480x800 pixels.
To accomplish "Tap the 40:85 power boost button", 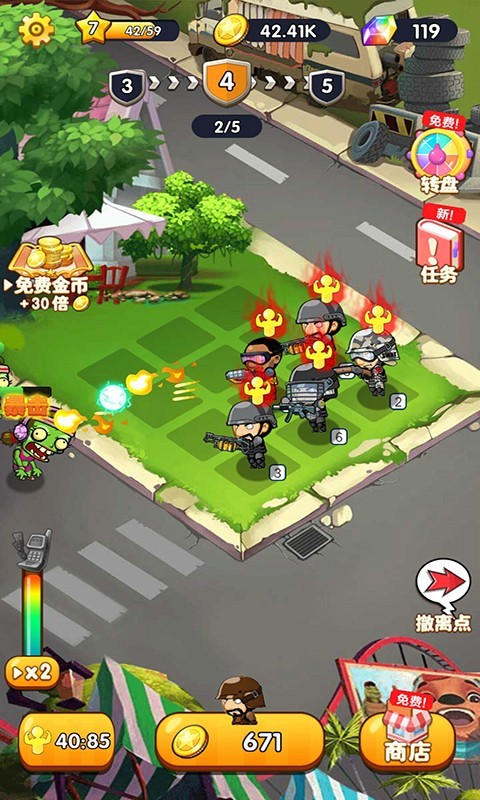I will tap(66, 741).
